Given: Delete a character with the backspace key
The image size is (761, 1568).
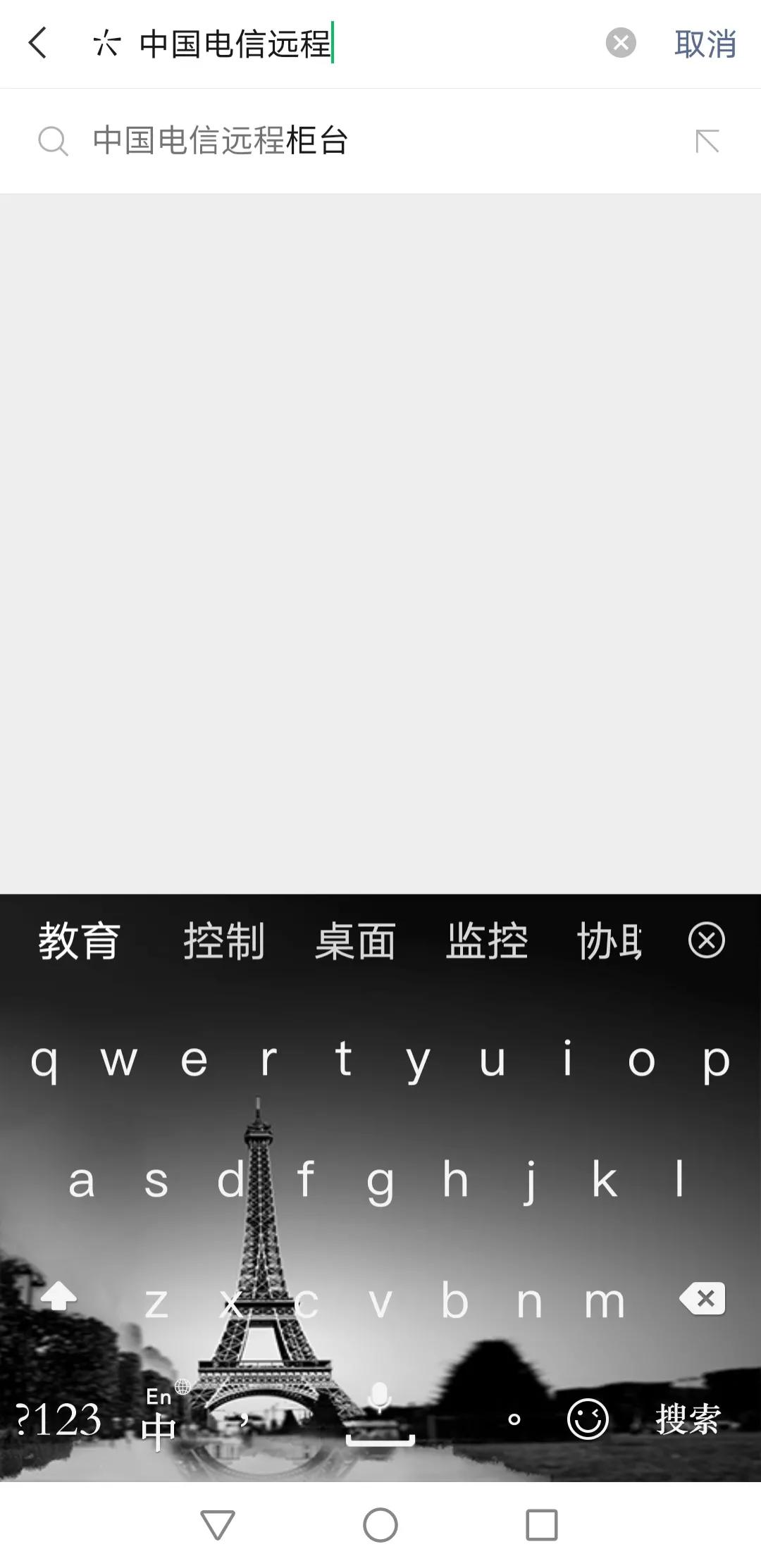Looking at the screenshot, I should pos(703,1298).
